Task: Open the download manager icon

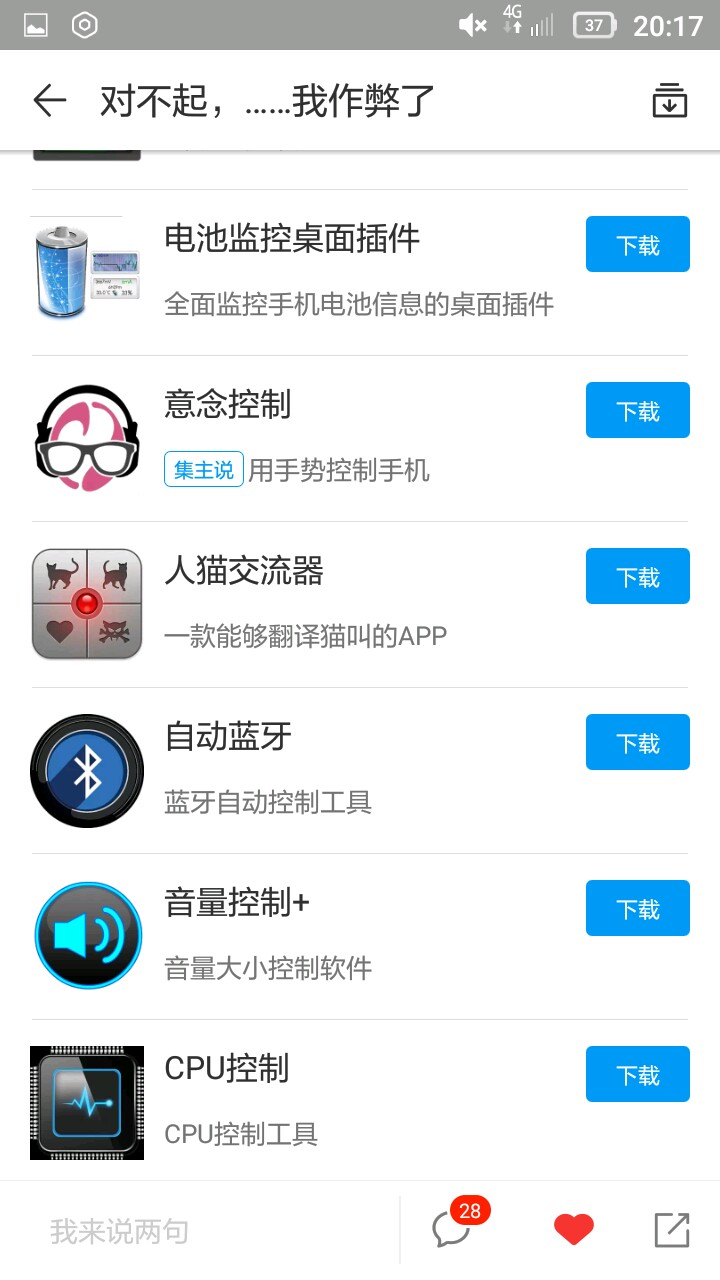Action: (669, 101)
